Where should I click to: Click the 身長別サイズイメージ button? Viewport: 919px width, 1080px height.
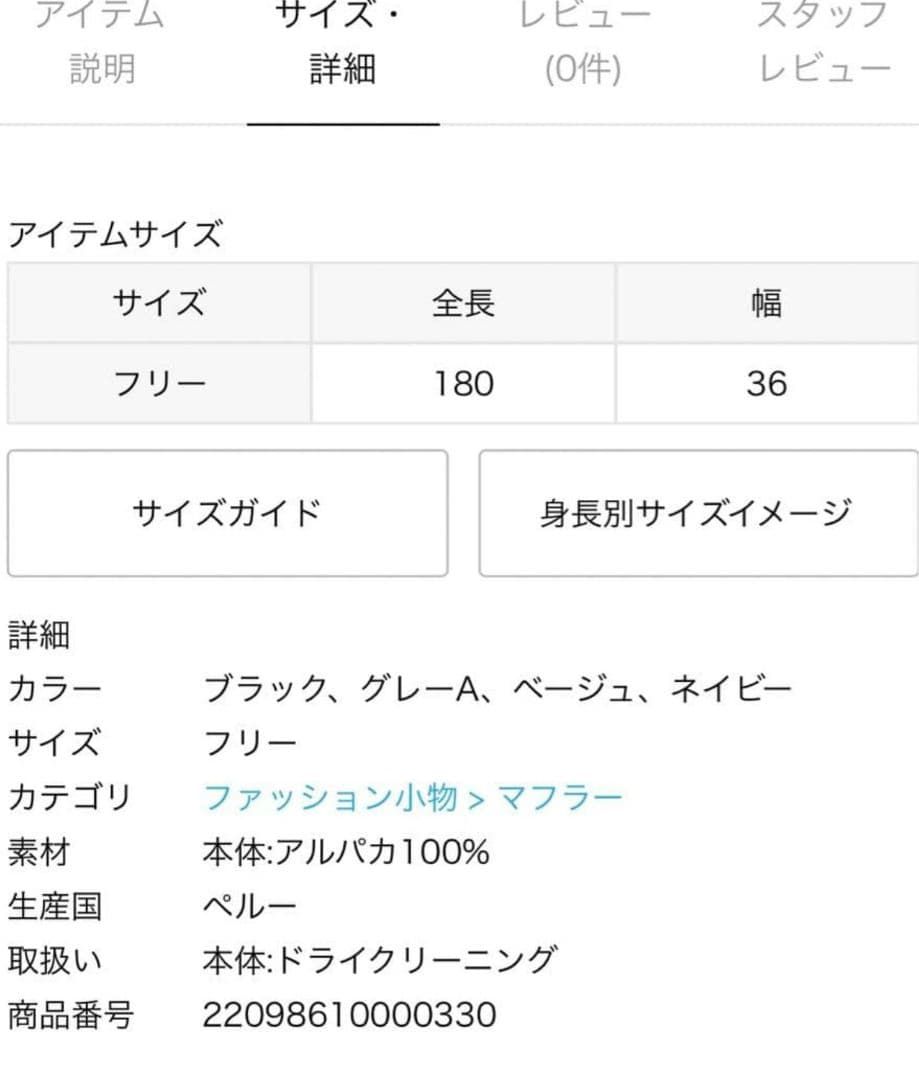[x=698, y=512]
